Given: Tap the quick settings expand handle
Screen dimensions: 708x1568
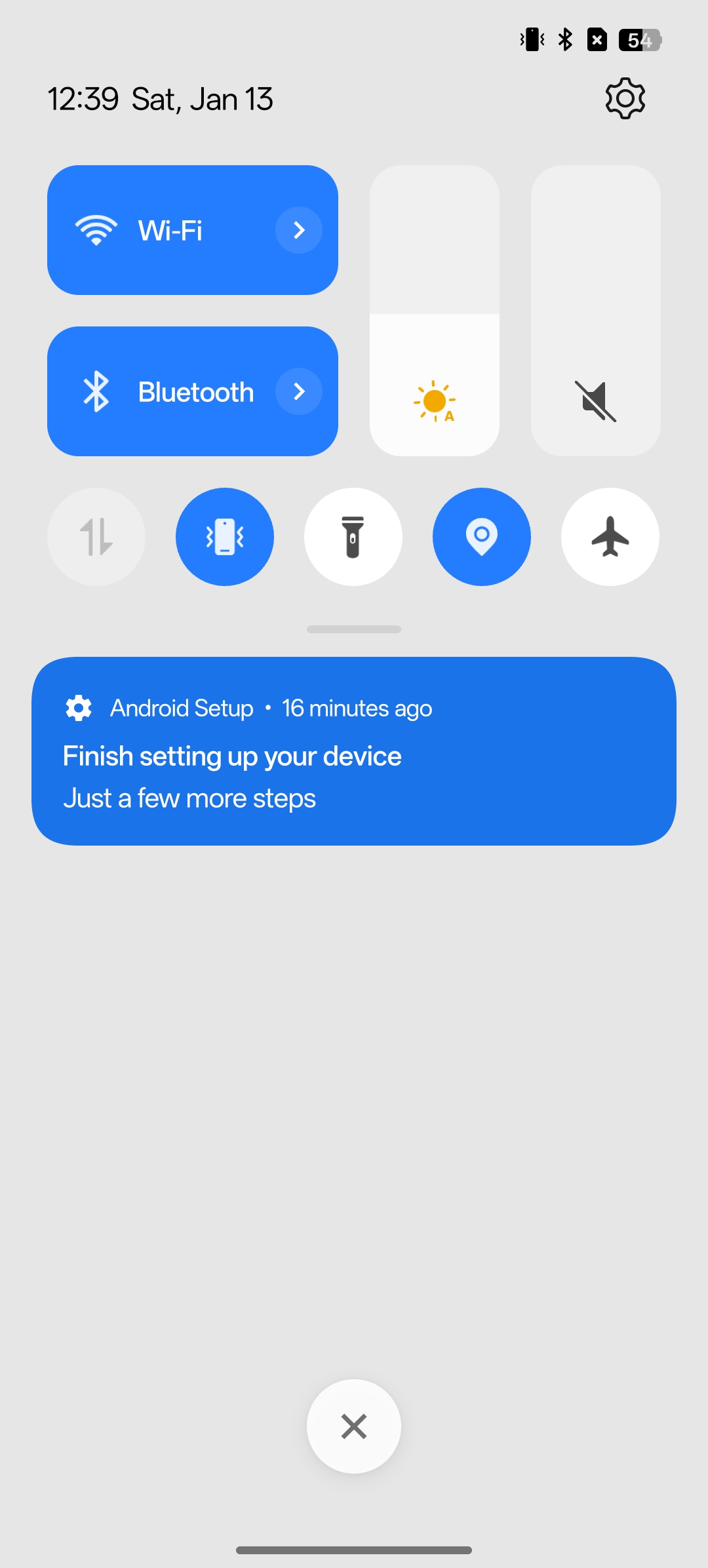Looking at the screenshot, I should (x=354, y=629).
